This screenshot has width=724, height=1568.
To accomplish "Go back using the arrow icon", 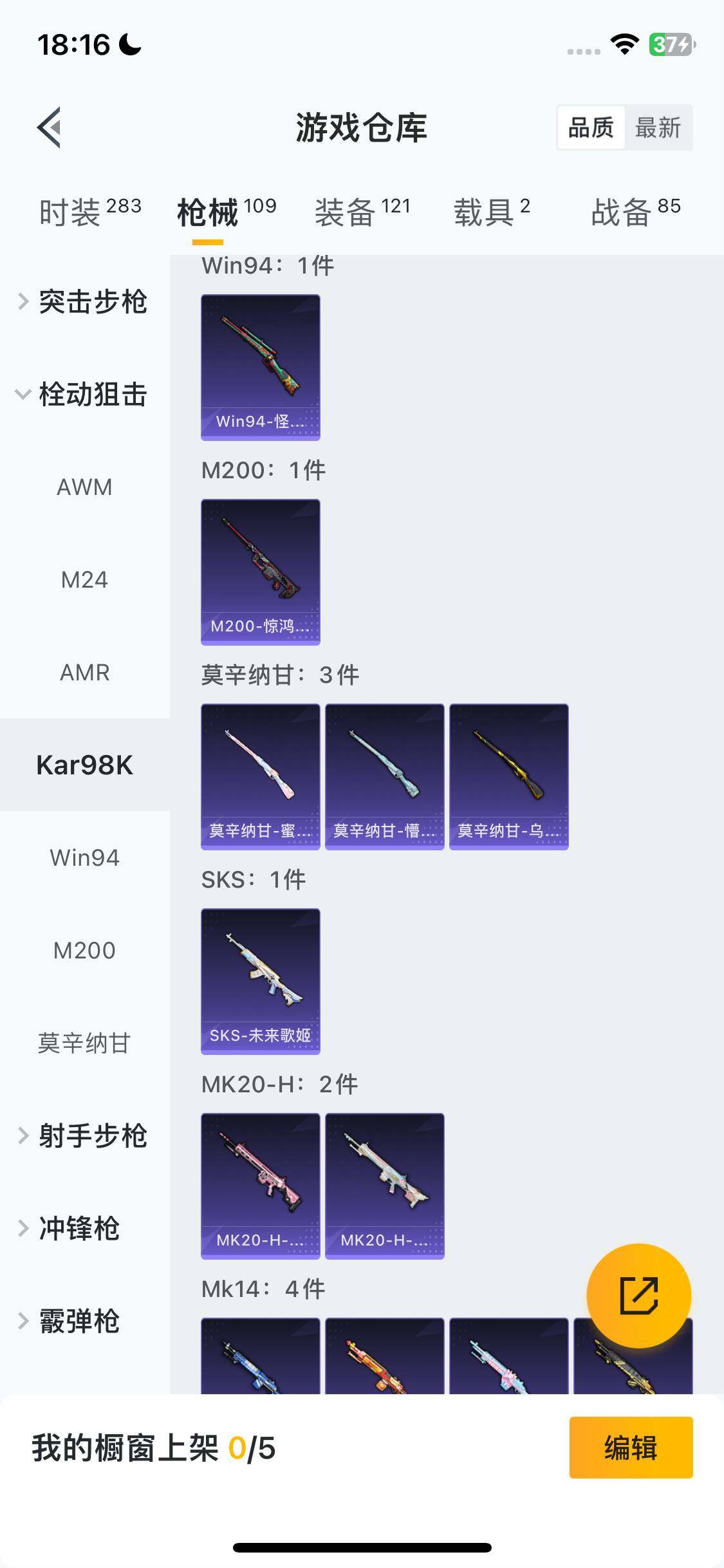I will point(50,127).
